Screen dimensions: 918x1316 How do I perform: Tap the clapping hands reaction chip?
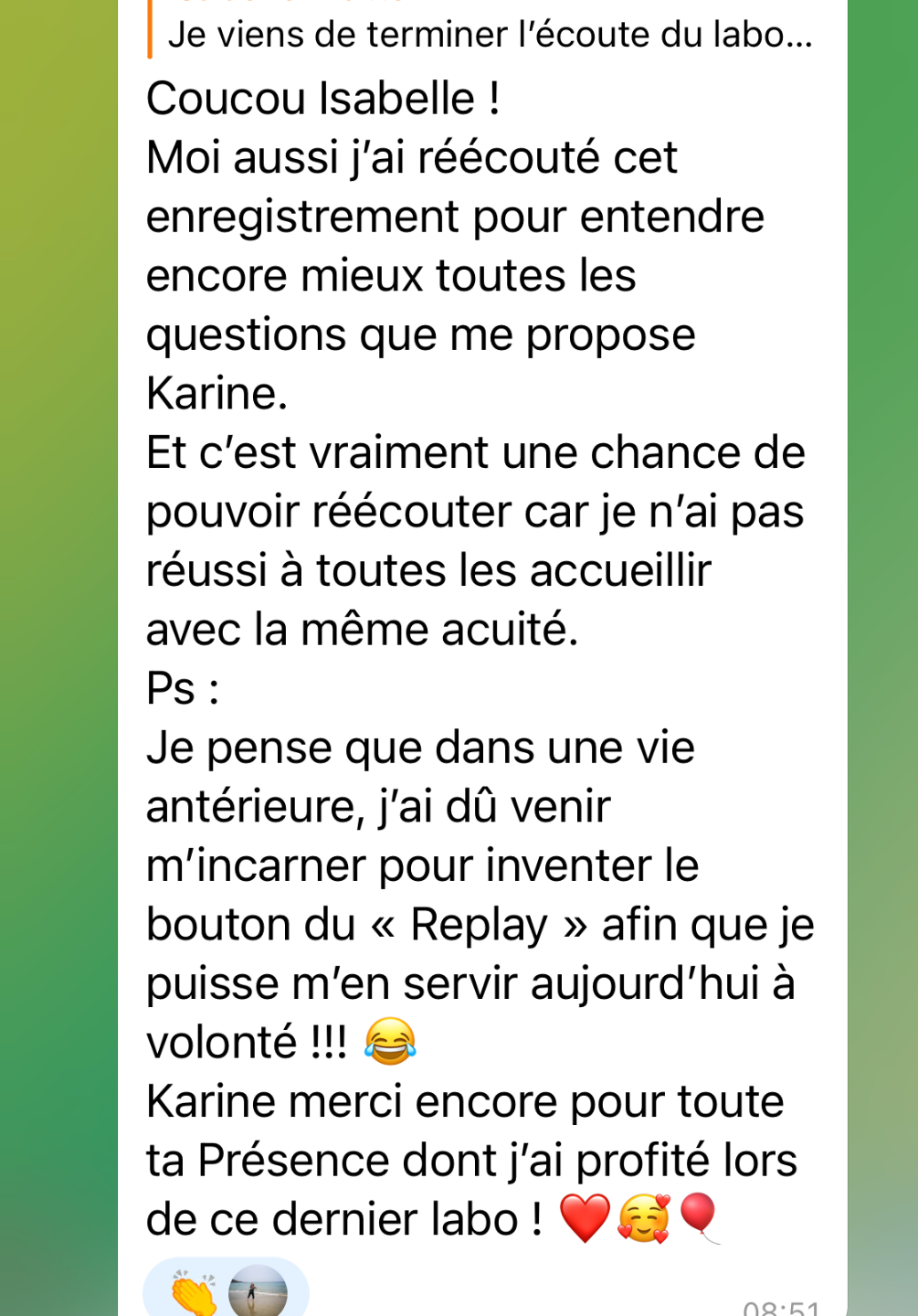(x=225, y=1290)
